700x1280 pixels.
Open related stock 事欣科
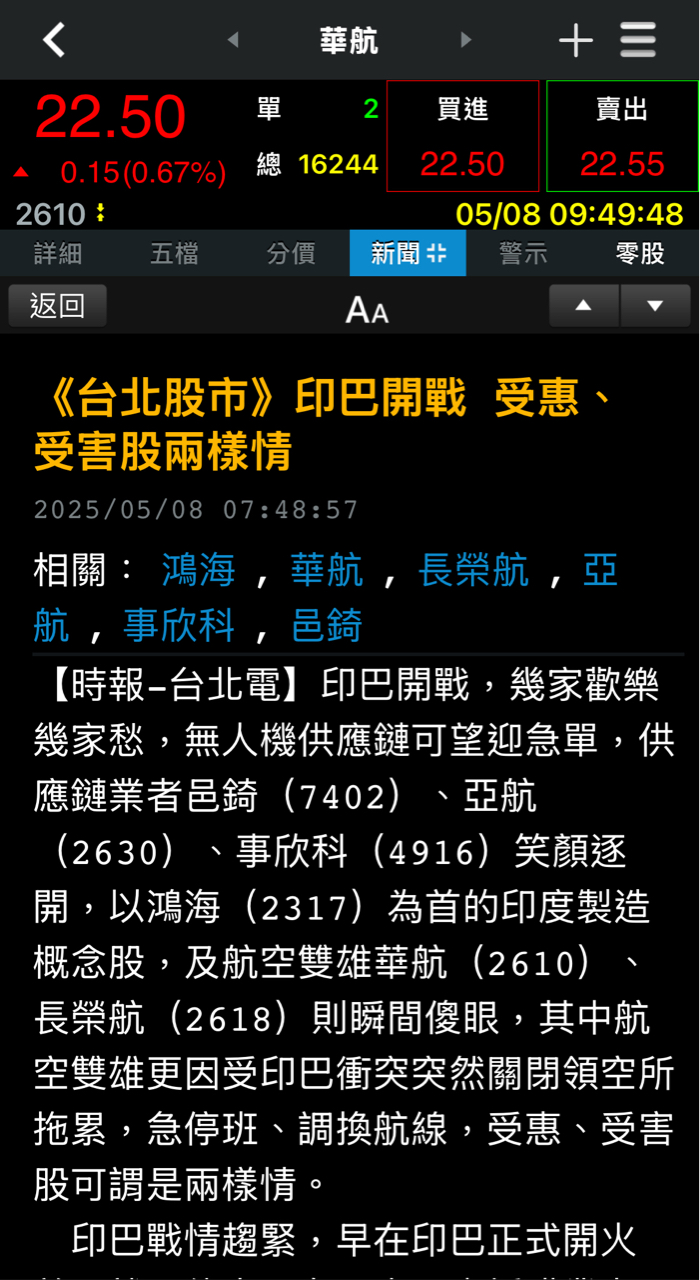(x=179, y=626)
